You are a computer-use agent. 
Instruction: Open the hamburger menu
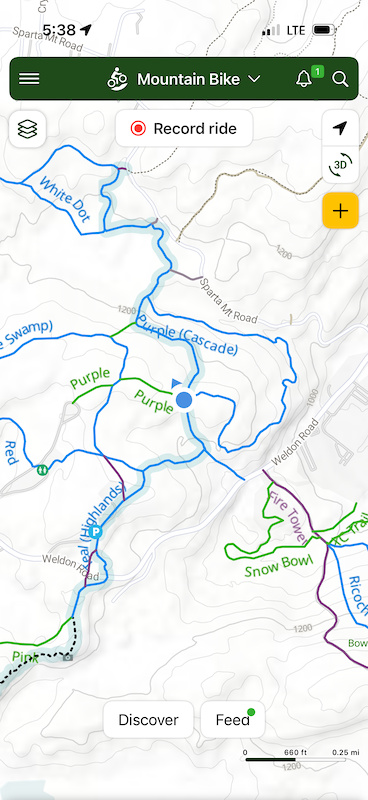click(29, 79)
